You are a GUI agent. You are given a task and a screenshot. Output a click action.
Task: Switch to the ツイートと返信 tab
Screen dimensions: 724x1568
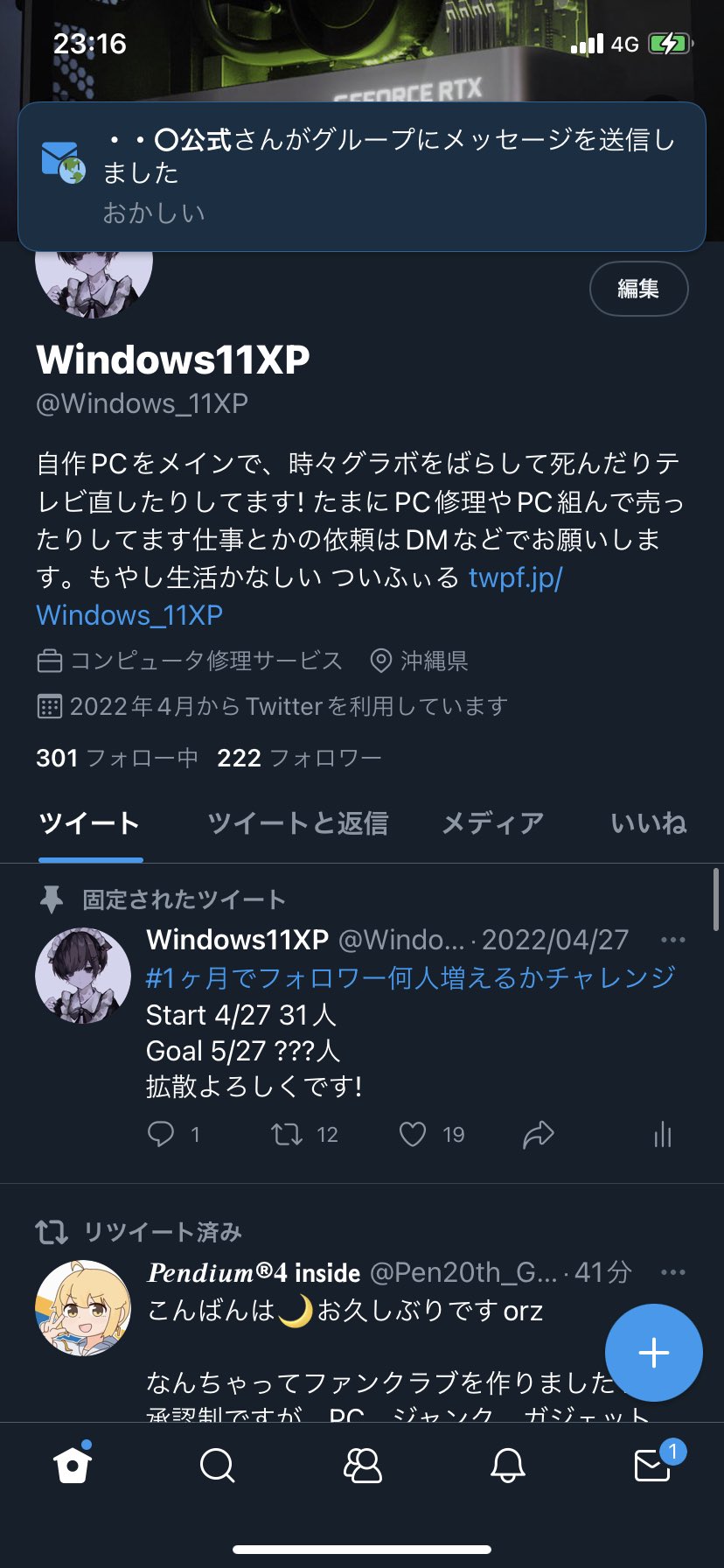[x=297, y=823]
